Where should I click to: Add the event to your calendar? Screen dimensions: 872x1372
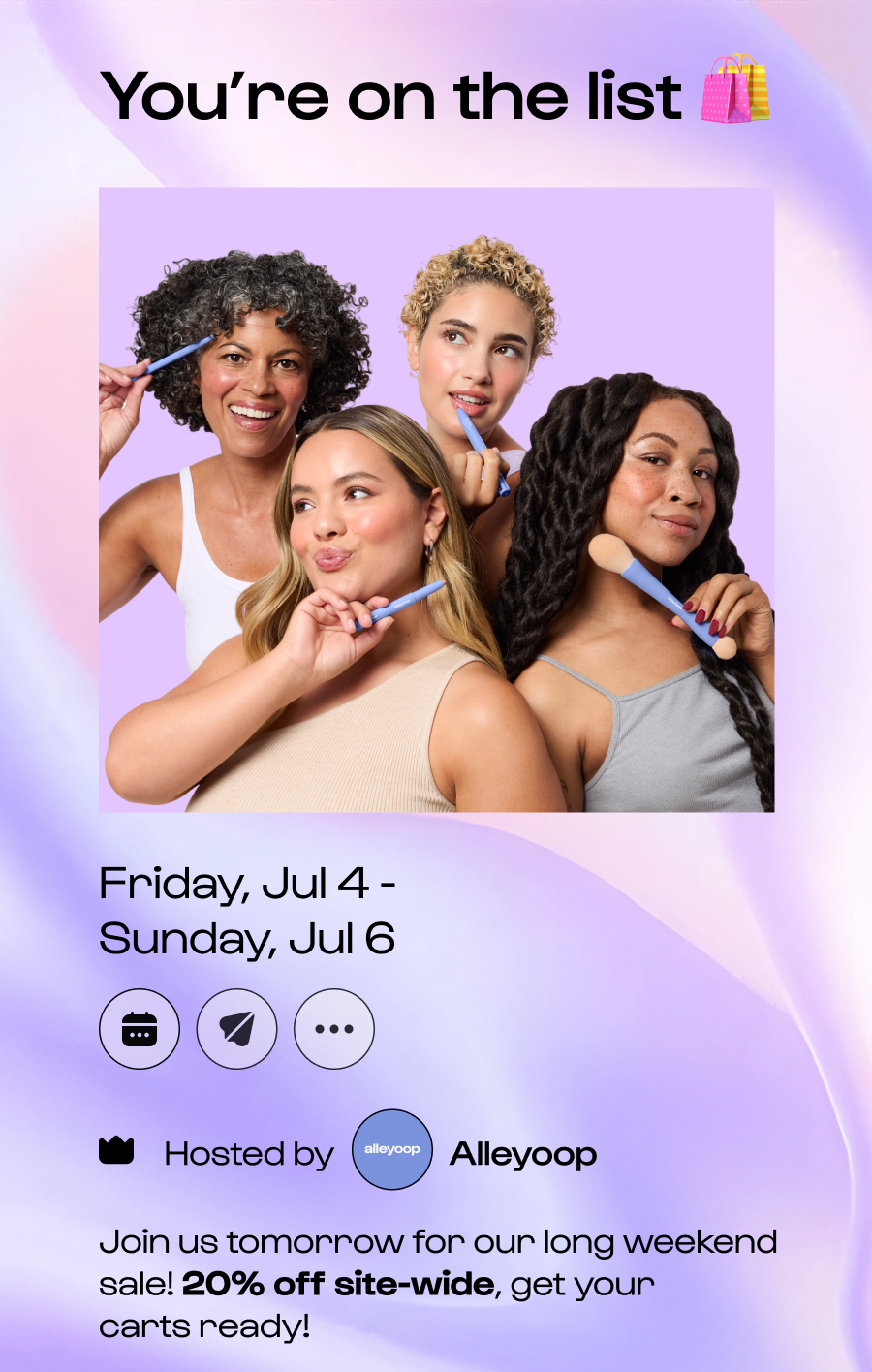tap(140, 1029)
